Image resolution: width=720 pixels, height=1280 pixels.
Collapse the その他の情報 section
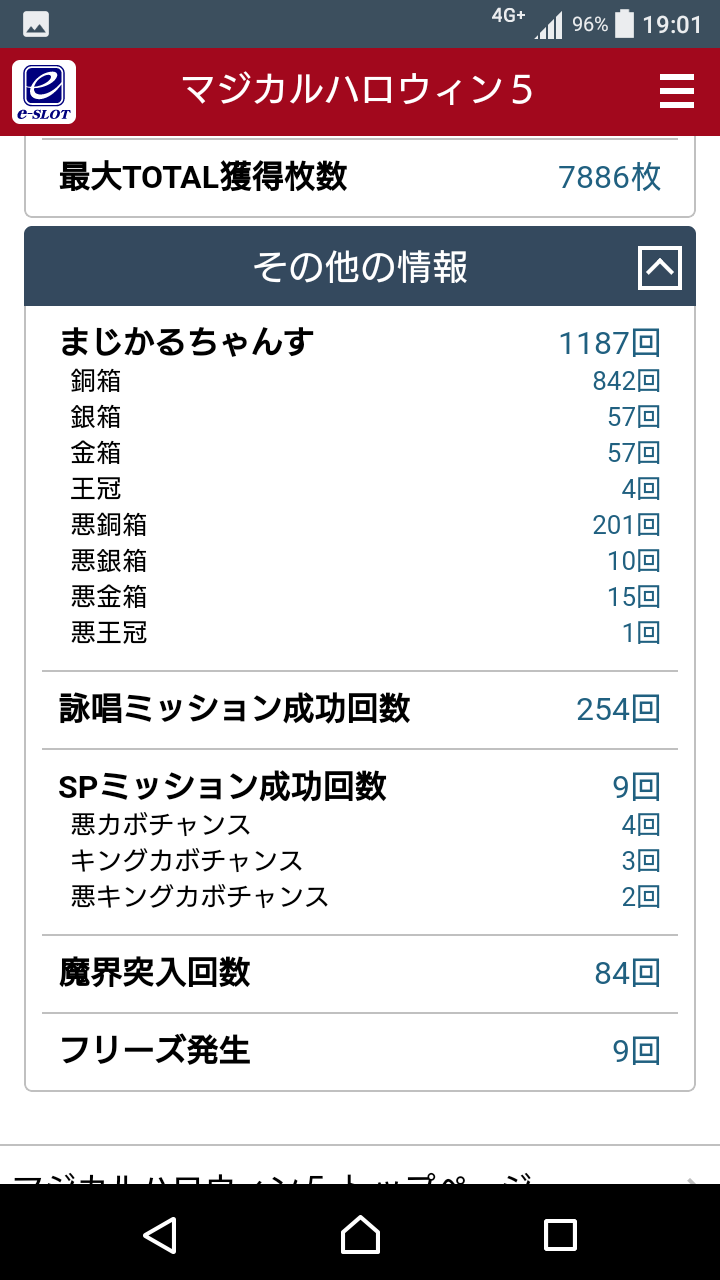[x=660, y=267]
